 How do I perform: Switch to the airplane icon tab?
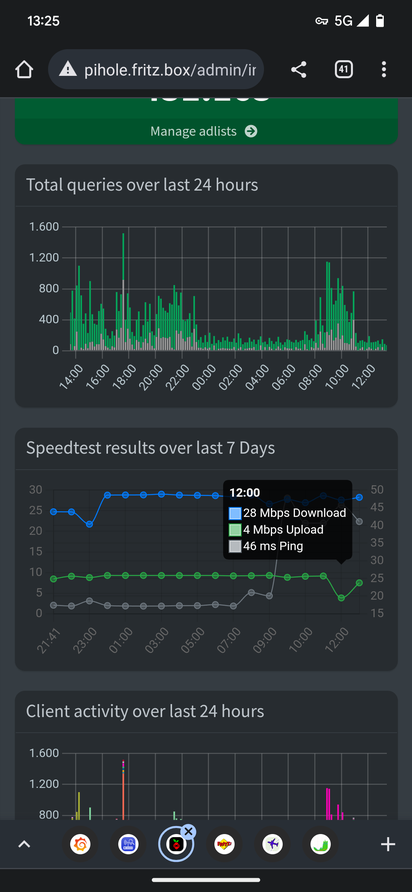point(273,845)
